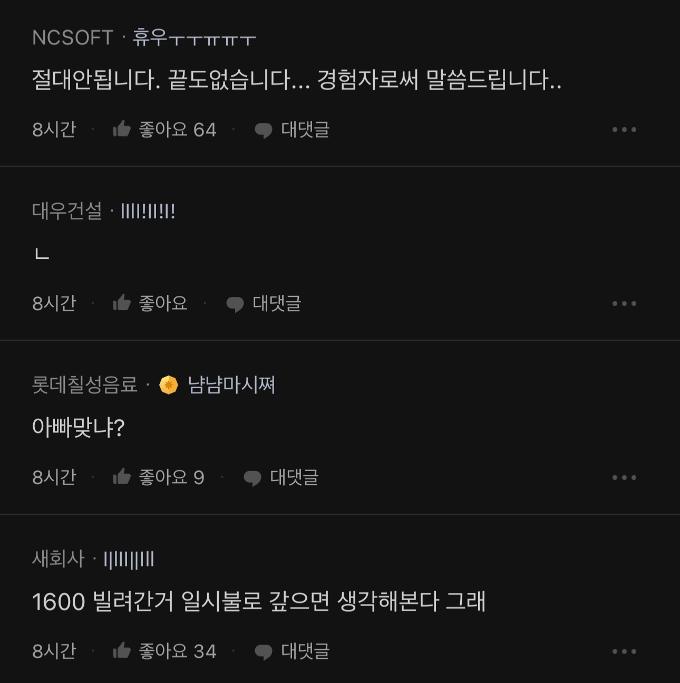View profile of 냠냠마시쪄
The height and width of the screenshot is (683, 680).
[x=231, y=385]
